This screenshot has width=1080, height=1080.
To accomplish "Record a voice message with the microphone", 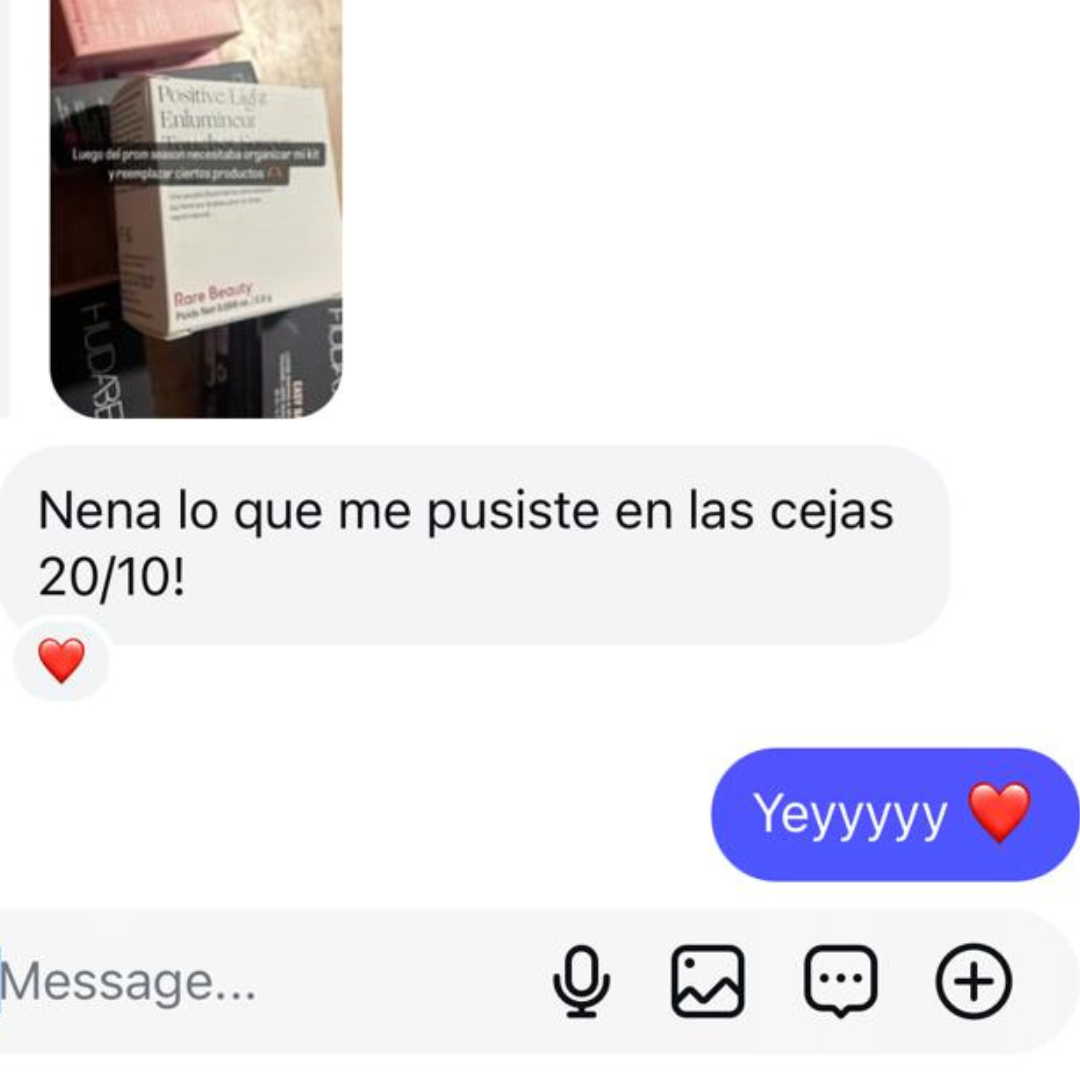I will [x=581, y=981].
